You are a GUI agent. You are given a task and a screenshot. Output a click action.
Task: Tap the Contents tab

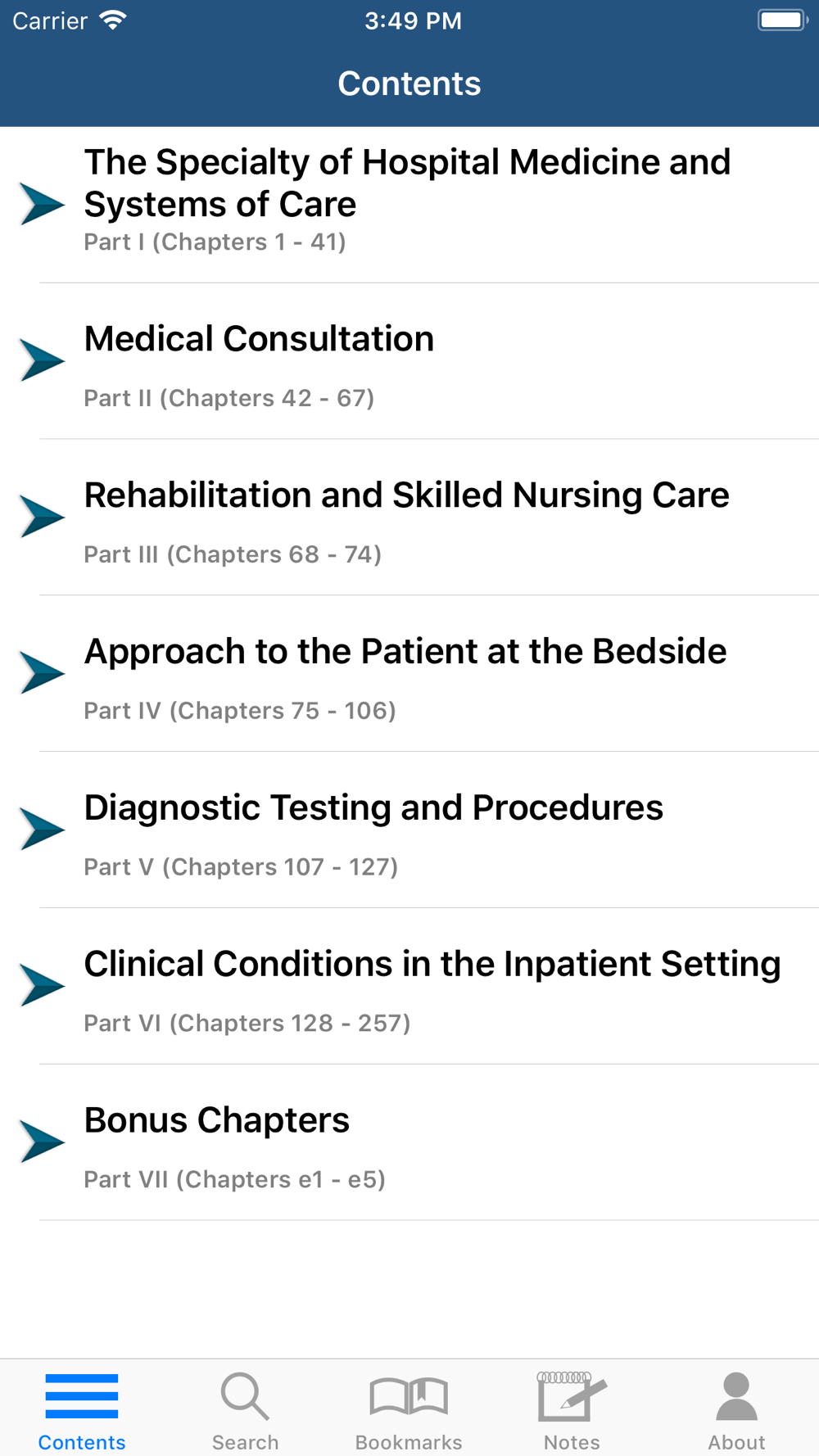(x=82, y=1410)
